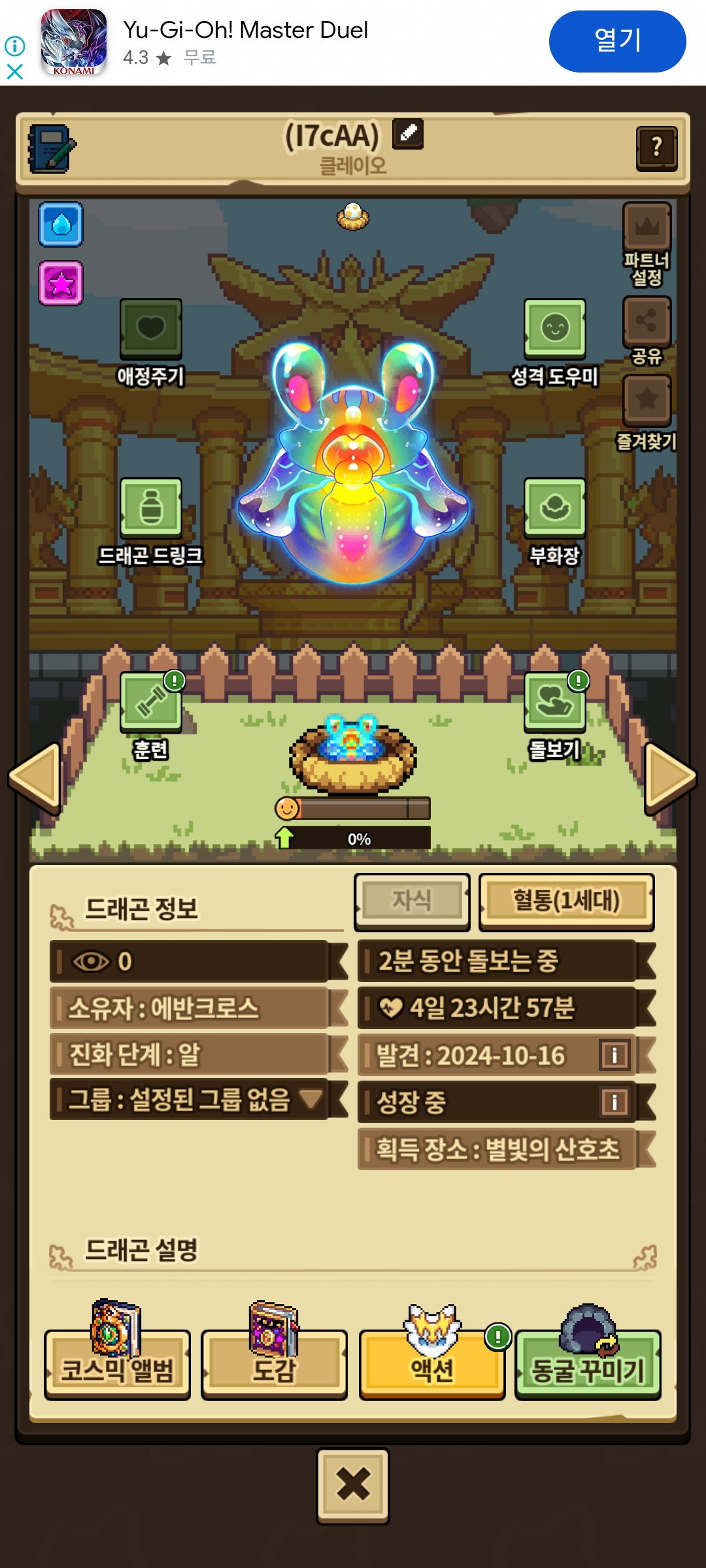This screenshot has width=706, height=1568.
Task: Open the 액션 action menu
Action: click(x=431, y=1365)
